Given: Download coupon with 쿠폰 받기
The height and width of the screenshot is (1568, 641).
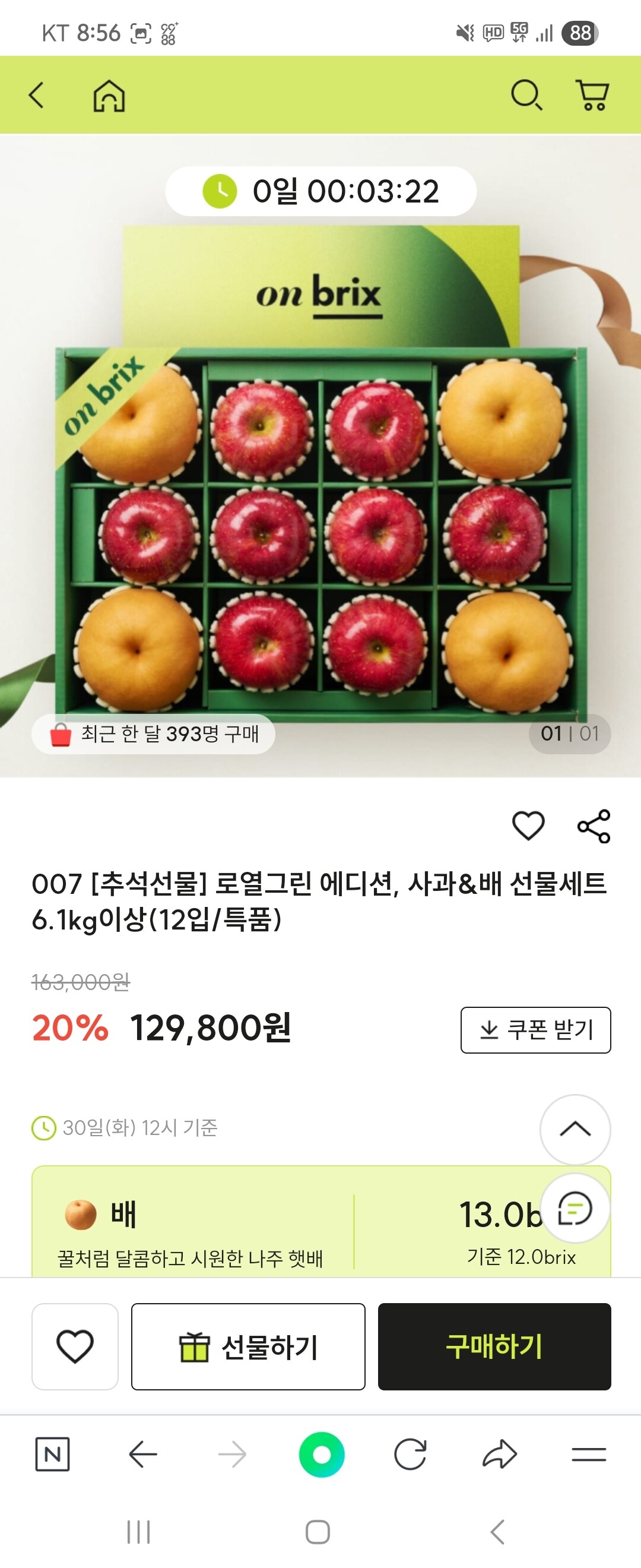Looking at the screenshot, I should pyautogui.click(x=535, y=1030).
